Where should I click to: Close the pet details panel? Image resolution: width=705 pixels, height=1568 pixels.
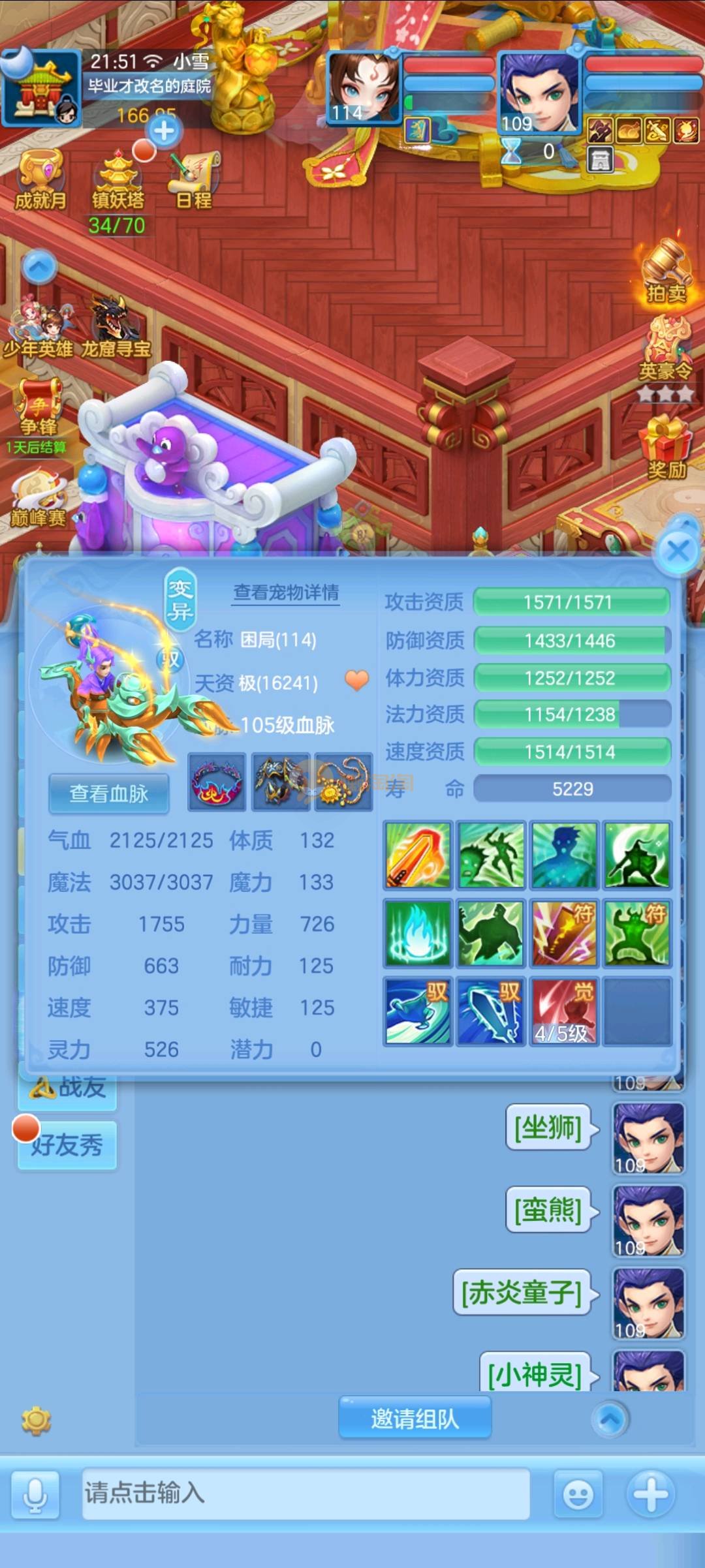tap(678, 551)
